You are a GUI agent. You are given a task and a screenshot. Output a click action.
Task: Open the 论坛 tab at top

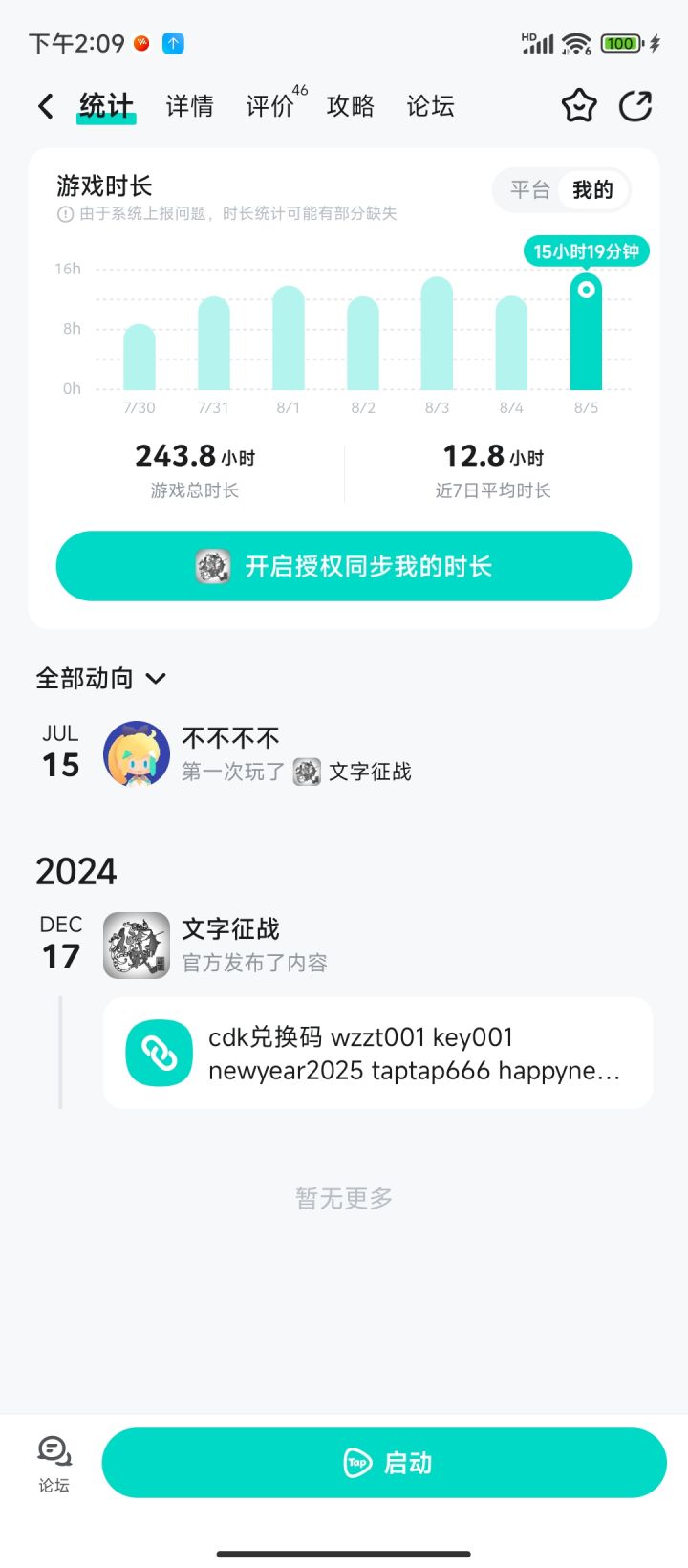(430, 106)
